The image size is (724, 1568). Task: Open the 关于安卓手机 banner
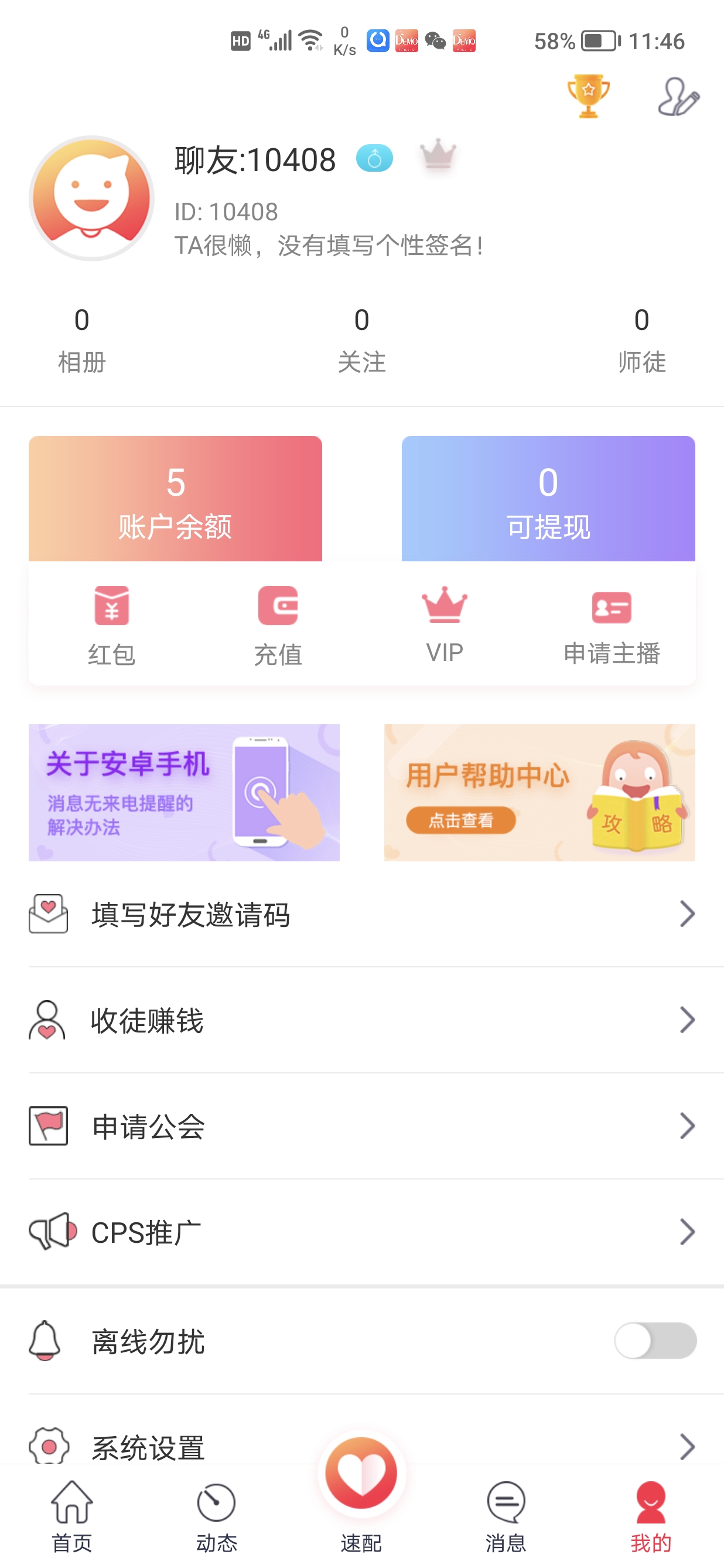point(184,793)
